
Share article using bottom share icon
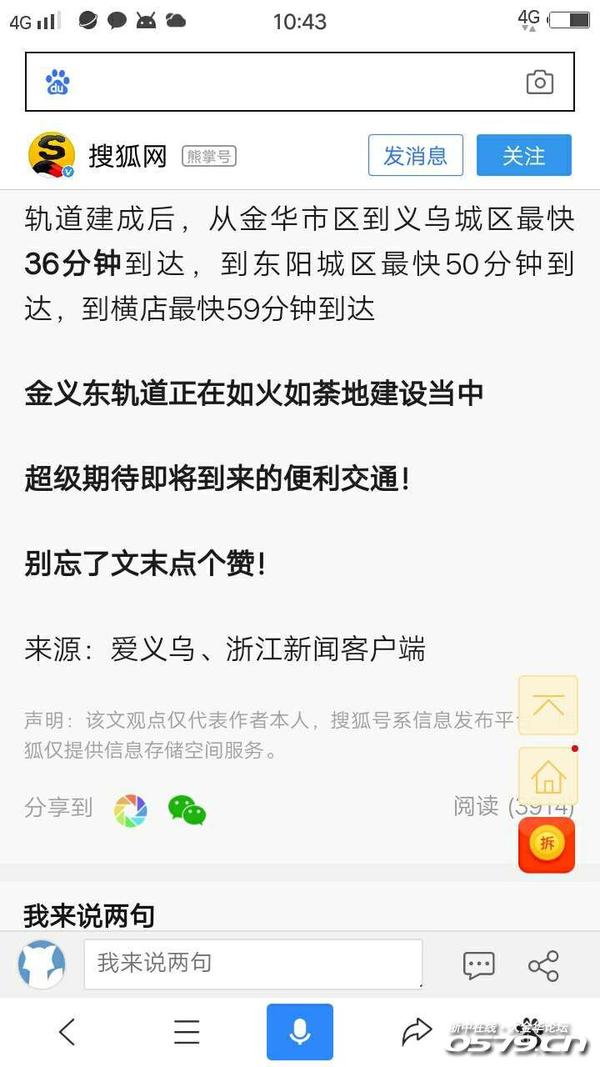pyautogui.click(x=543, y=965)
